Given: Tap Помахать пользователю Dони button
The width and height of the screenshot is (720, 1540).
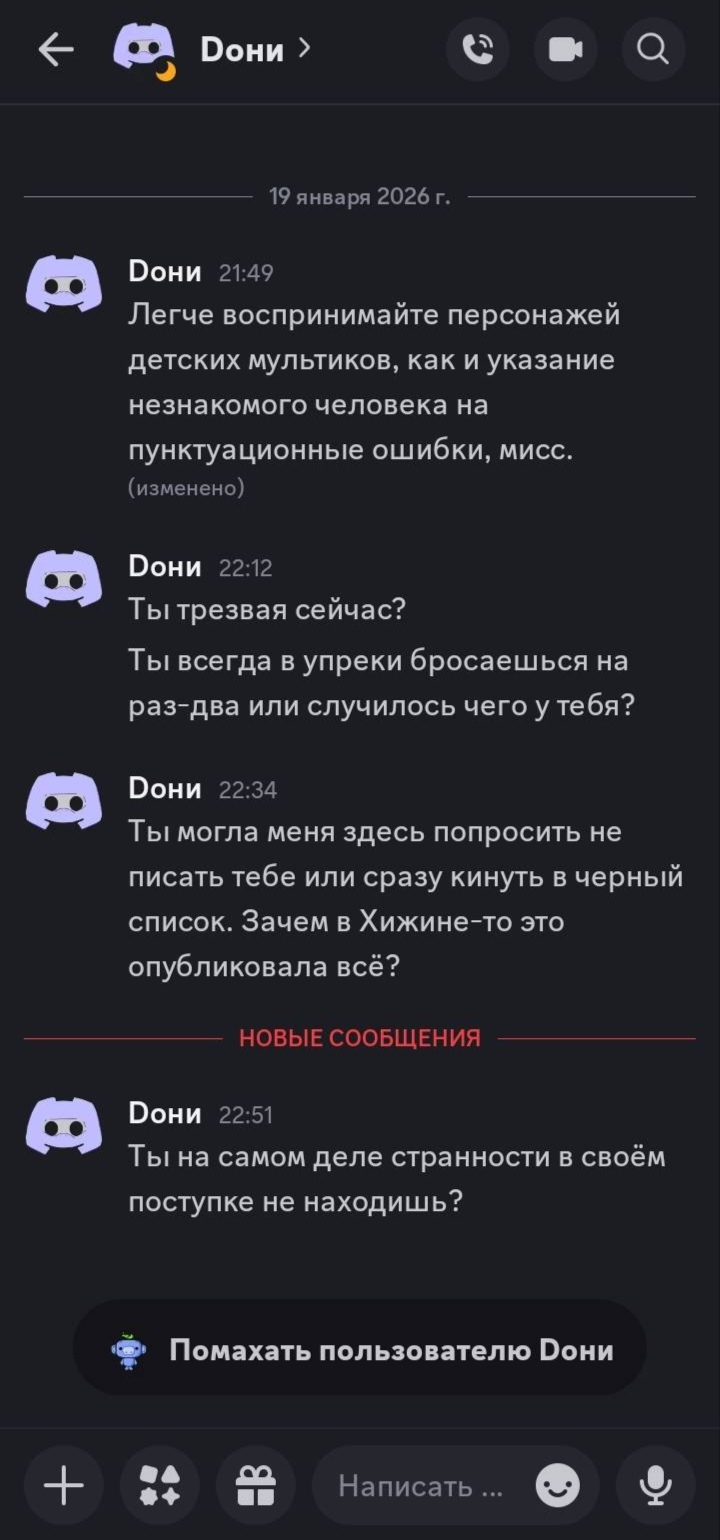Looking at the screenshot, I should [x=360, y=1349].
